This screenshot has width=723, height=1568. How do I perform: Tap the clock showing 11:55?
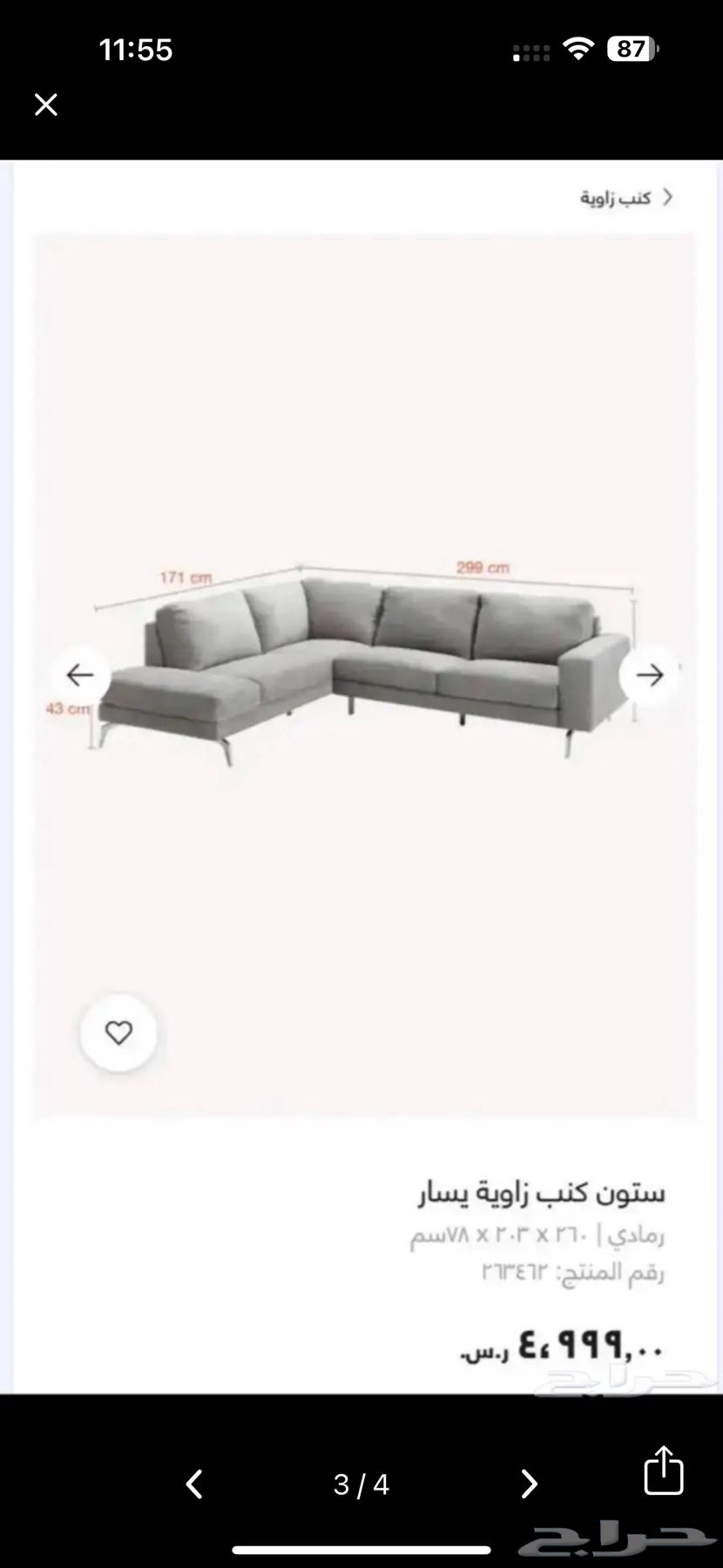click(135, 50)
